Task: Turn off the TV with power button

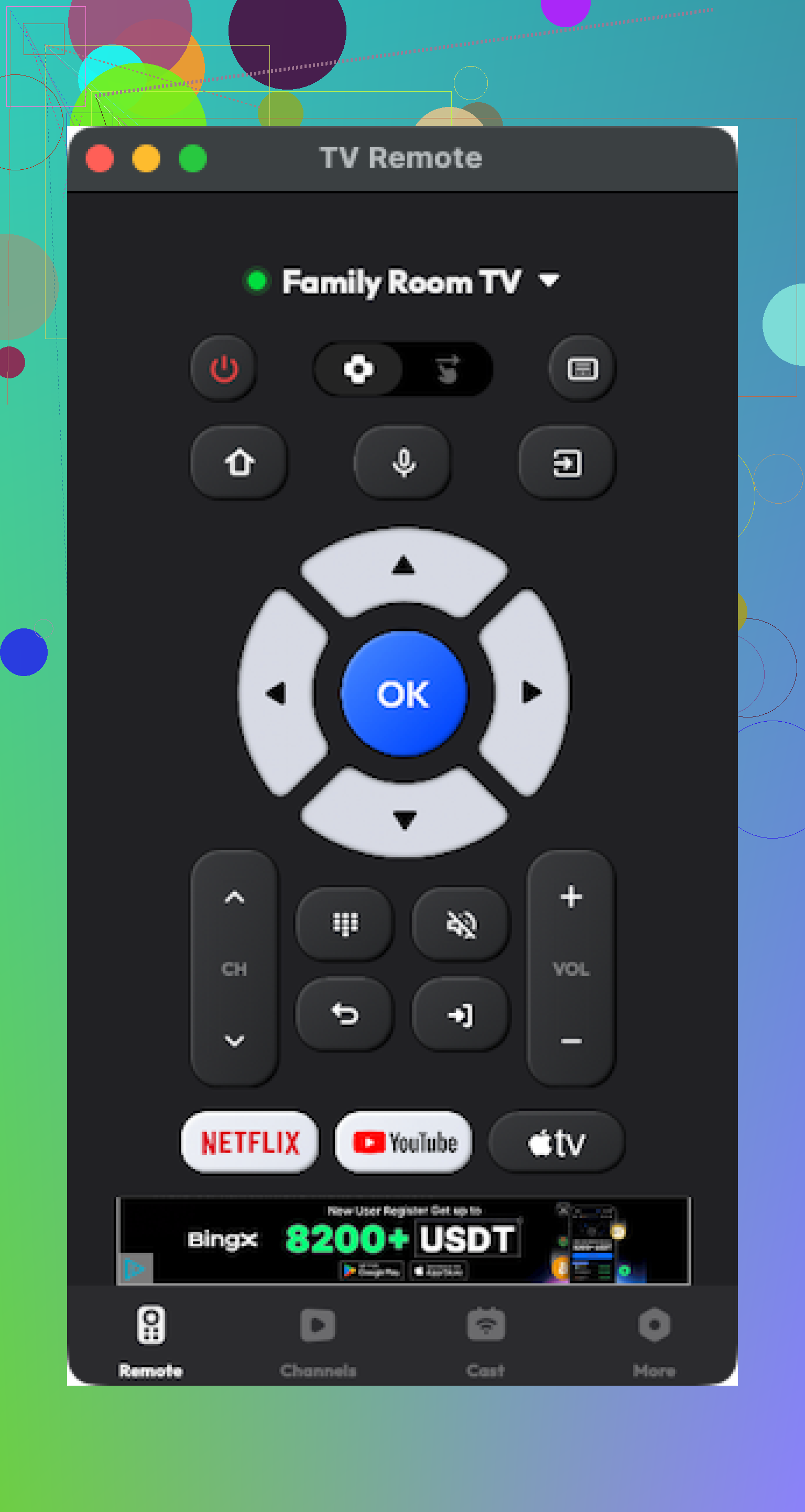Action: click(x=224, y=369)
